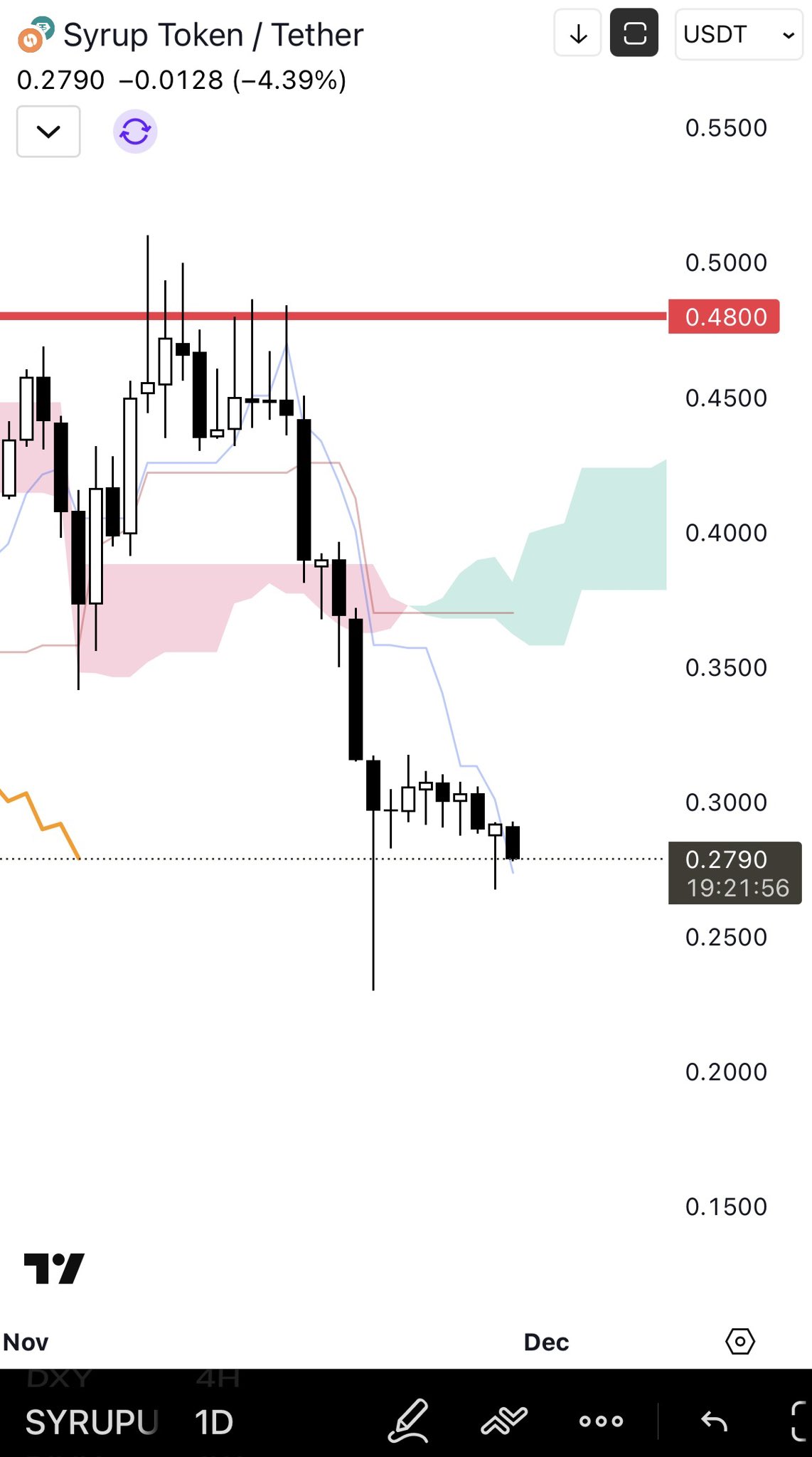
Task: Open the USDT currency dropdown
Action: pyautogui.click(x=738, y=34)
